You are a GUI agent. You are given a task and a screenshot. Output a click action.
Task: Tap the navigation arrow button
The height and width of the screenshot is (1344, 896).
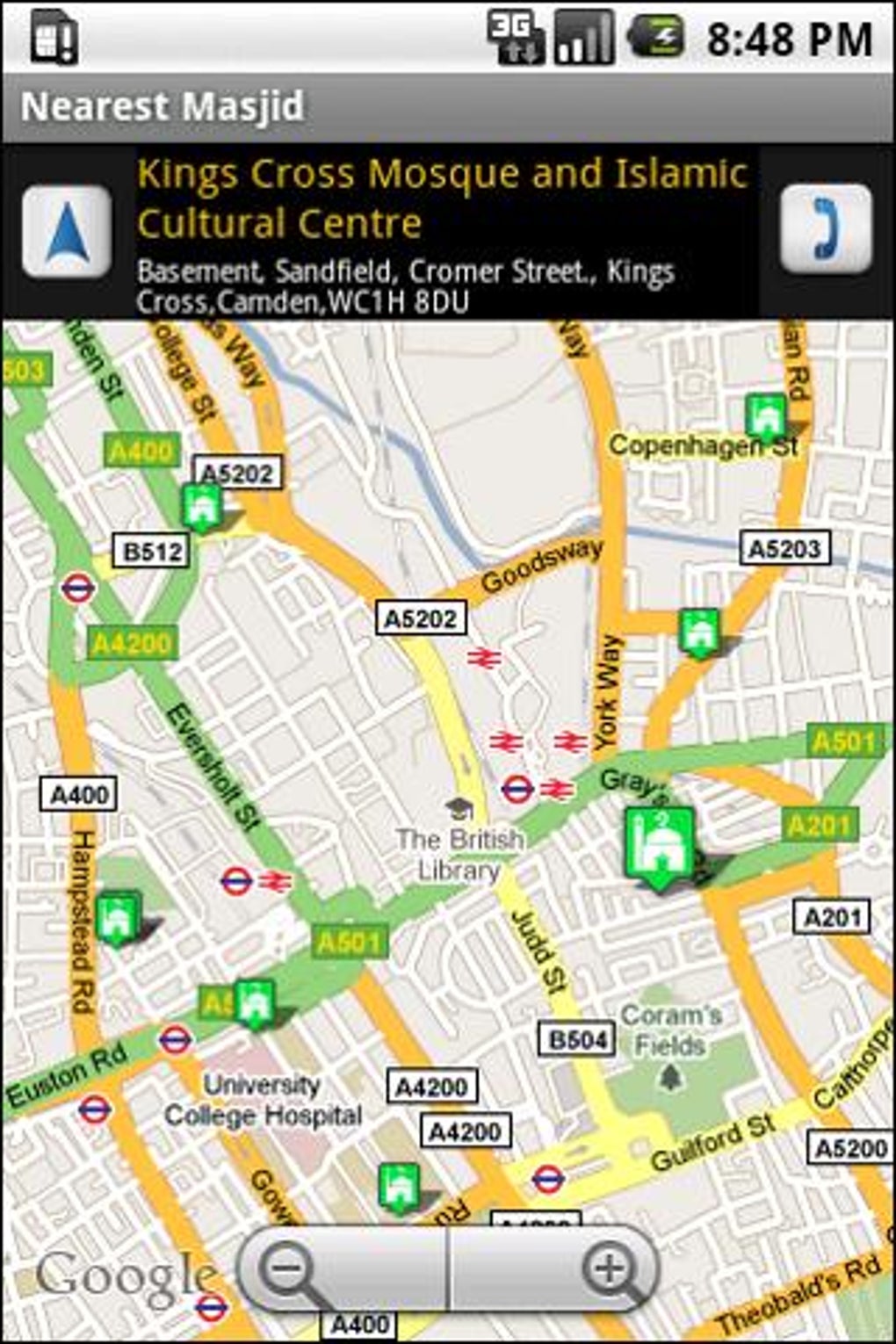(67, 231)
